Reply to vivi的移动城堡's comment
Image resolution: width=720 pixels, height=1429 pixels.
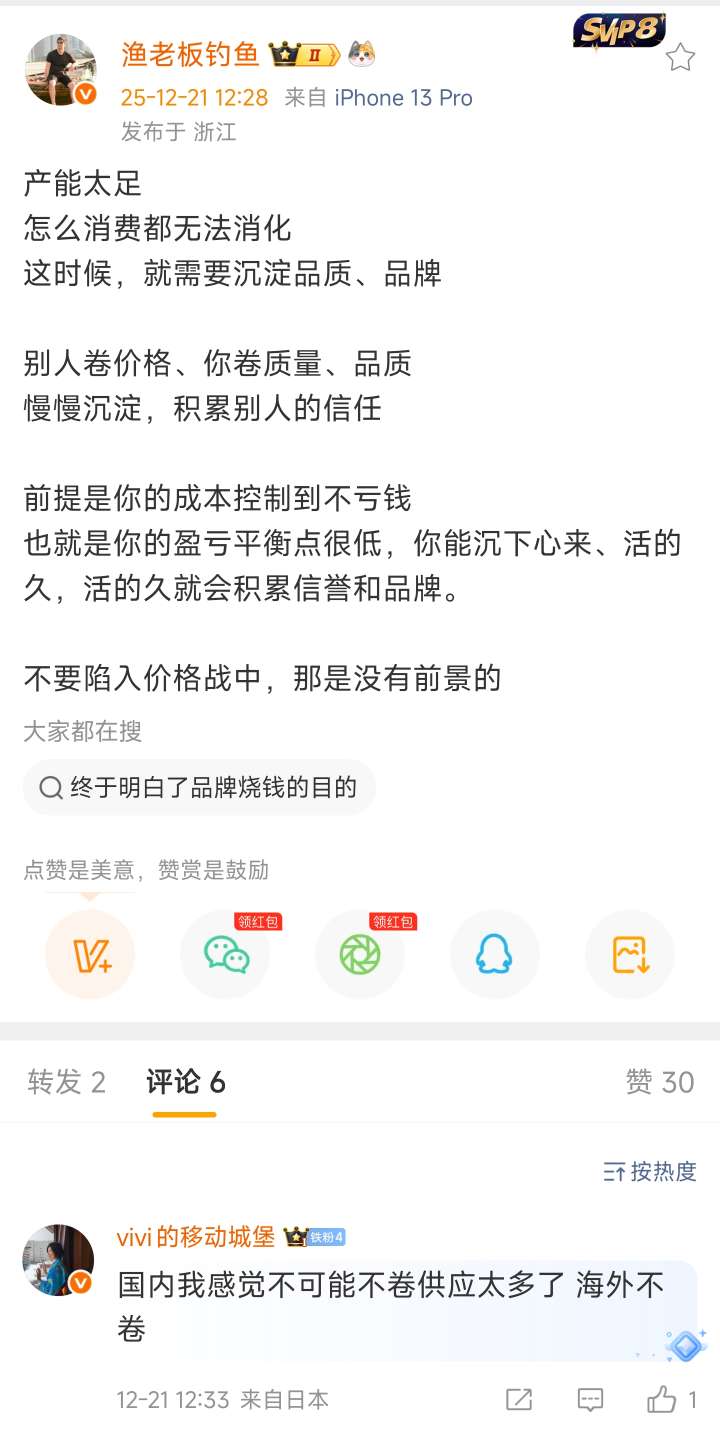pos(591,1399)
